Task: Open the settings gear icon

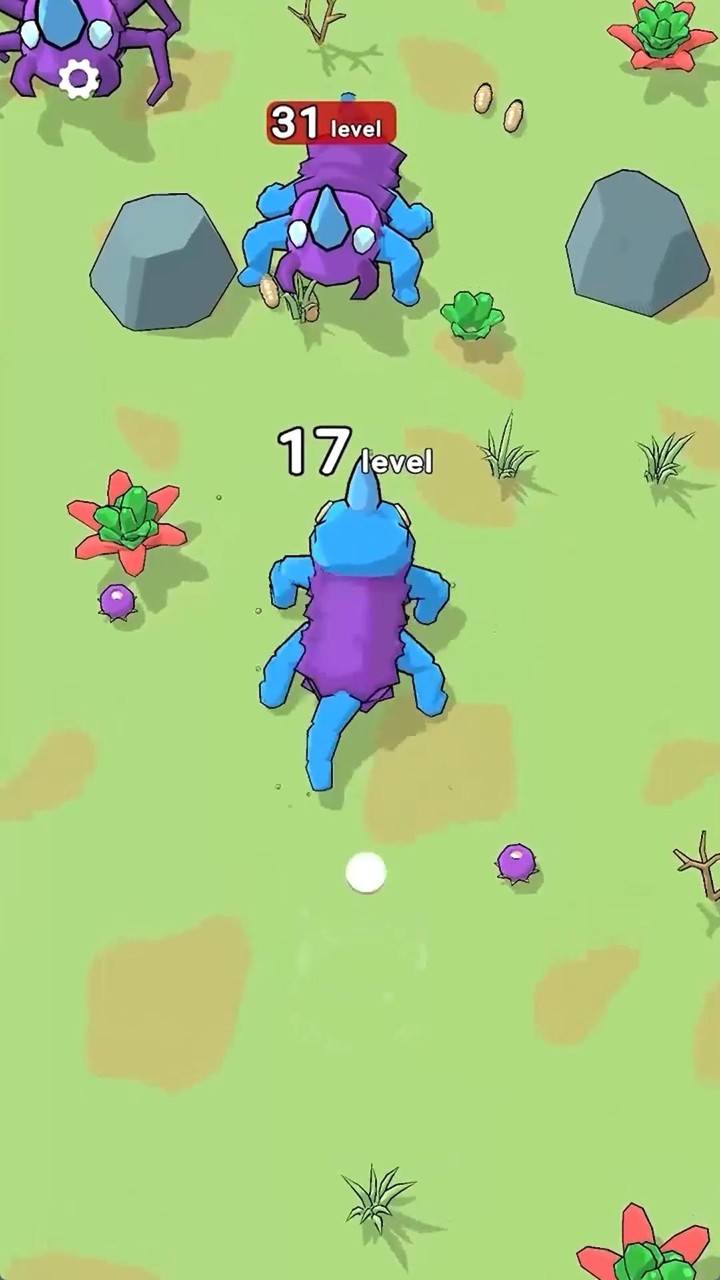Action: point(79,79)
